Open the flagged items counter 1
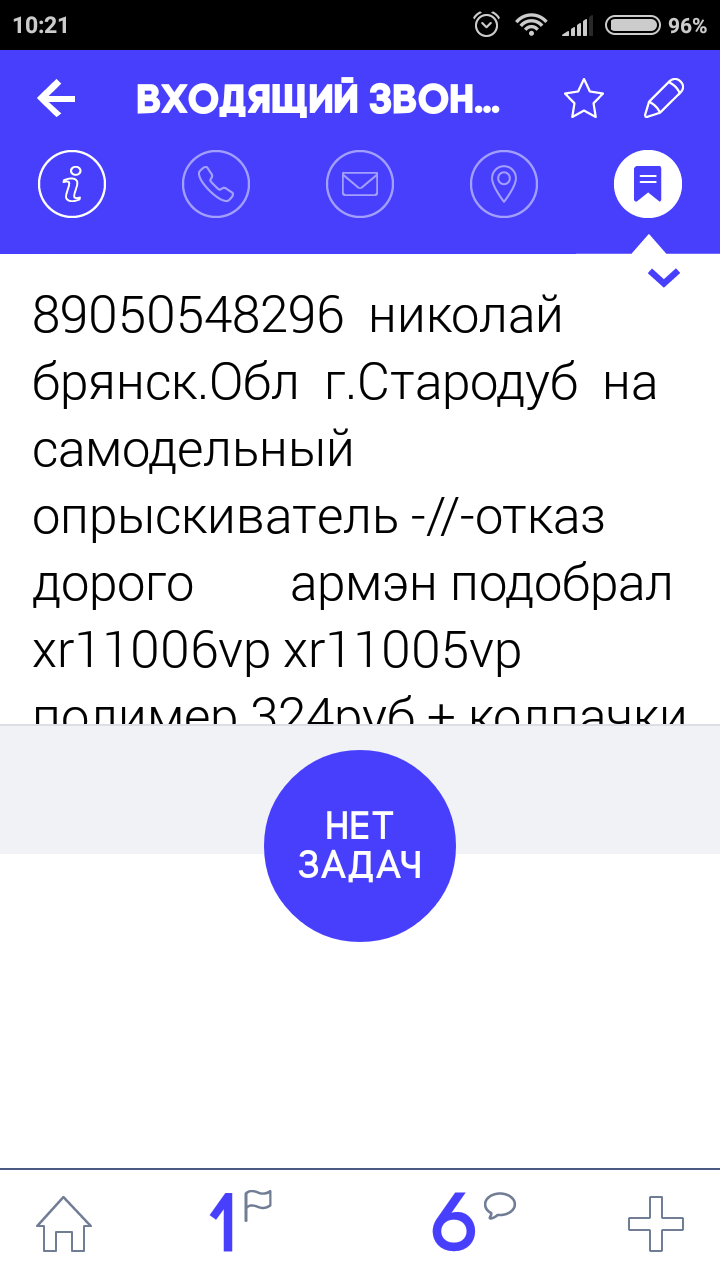720x1280 pixels. coord(238,1221)
